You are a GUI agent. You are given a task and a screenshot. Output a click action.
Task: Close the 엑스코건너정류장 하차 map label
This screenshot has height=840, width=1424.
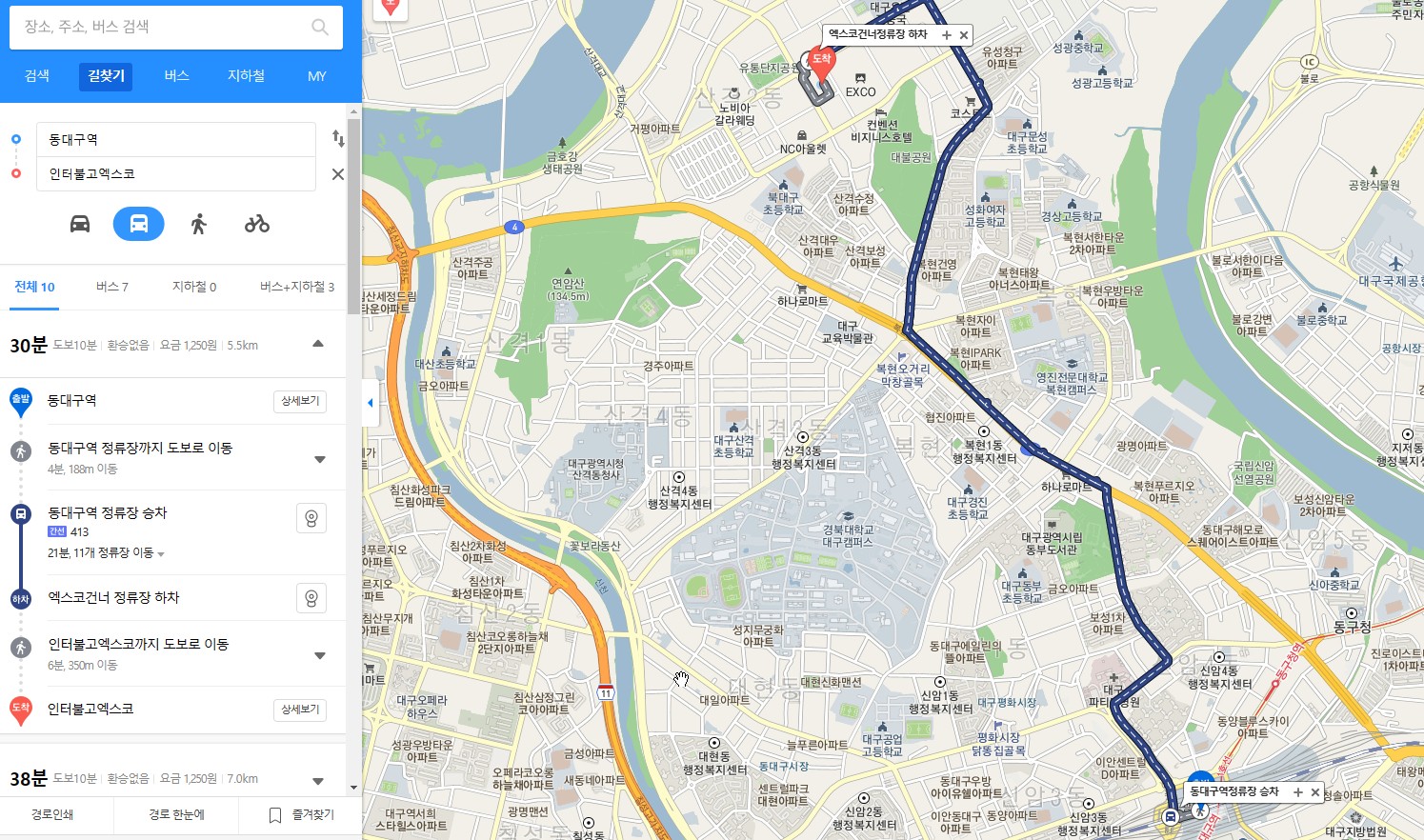(964, 35)
